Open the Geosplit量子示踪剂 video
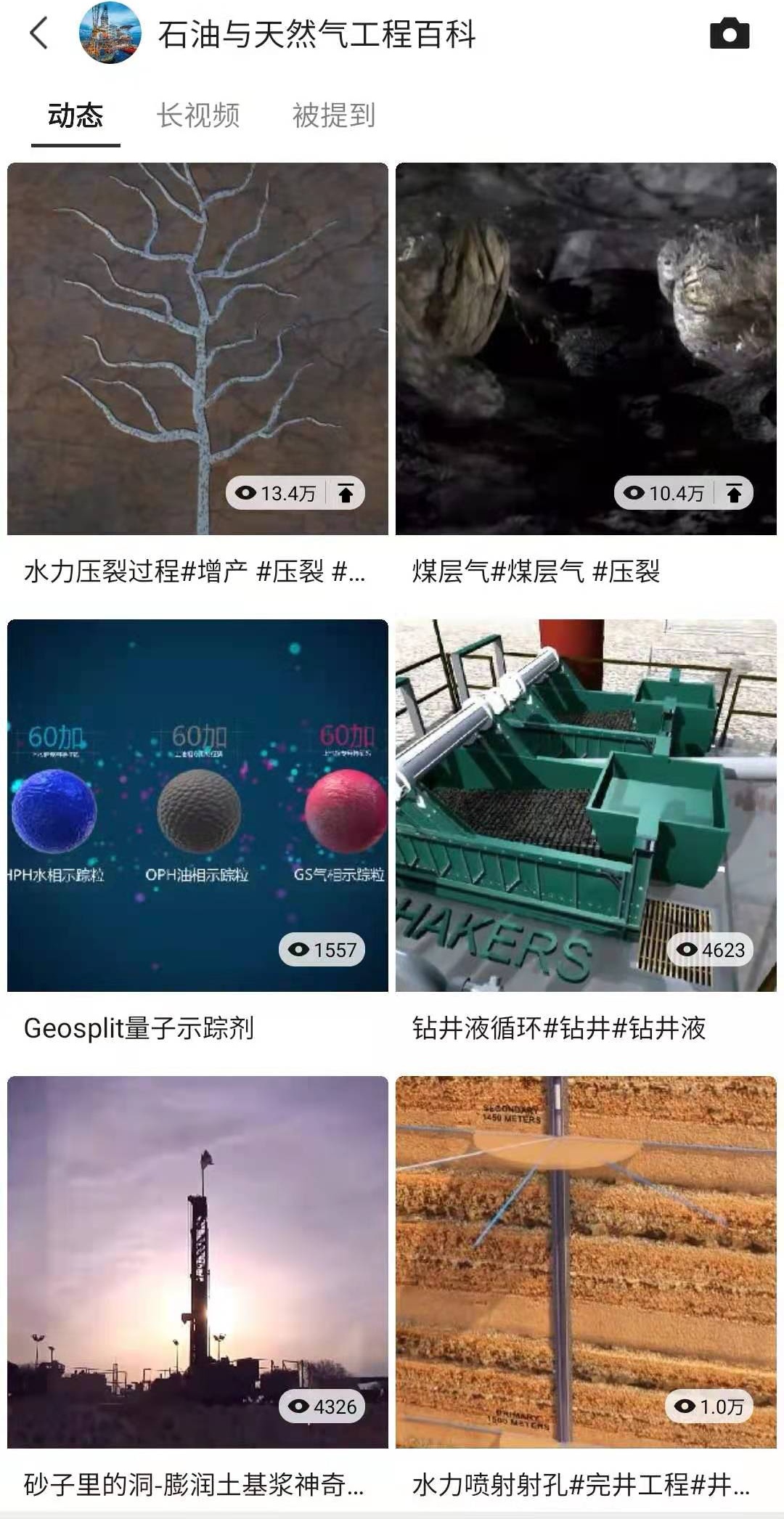This screenshot has width=784, height=1519. [x=197, y=805]
